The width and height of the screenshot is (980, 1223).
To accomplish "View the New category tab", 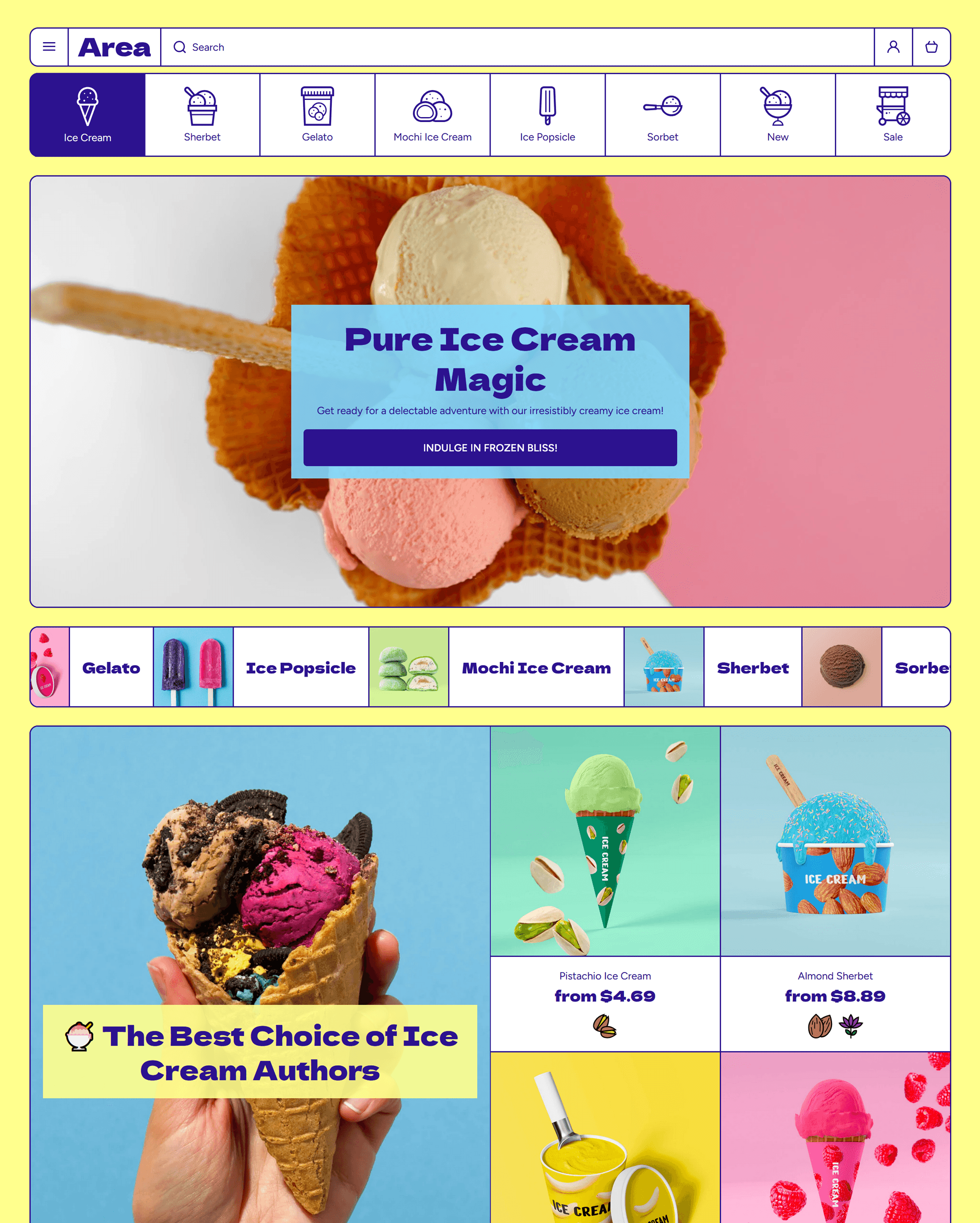I will pos(778,115).
